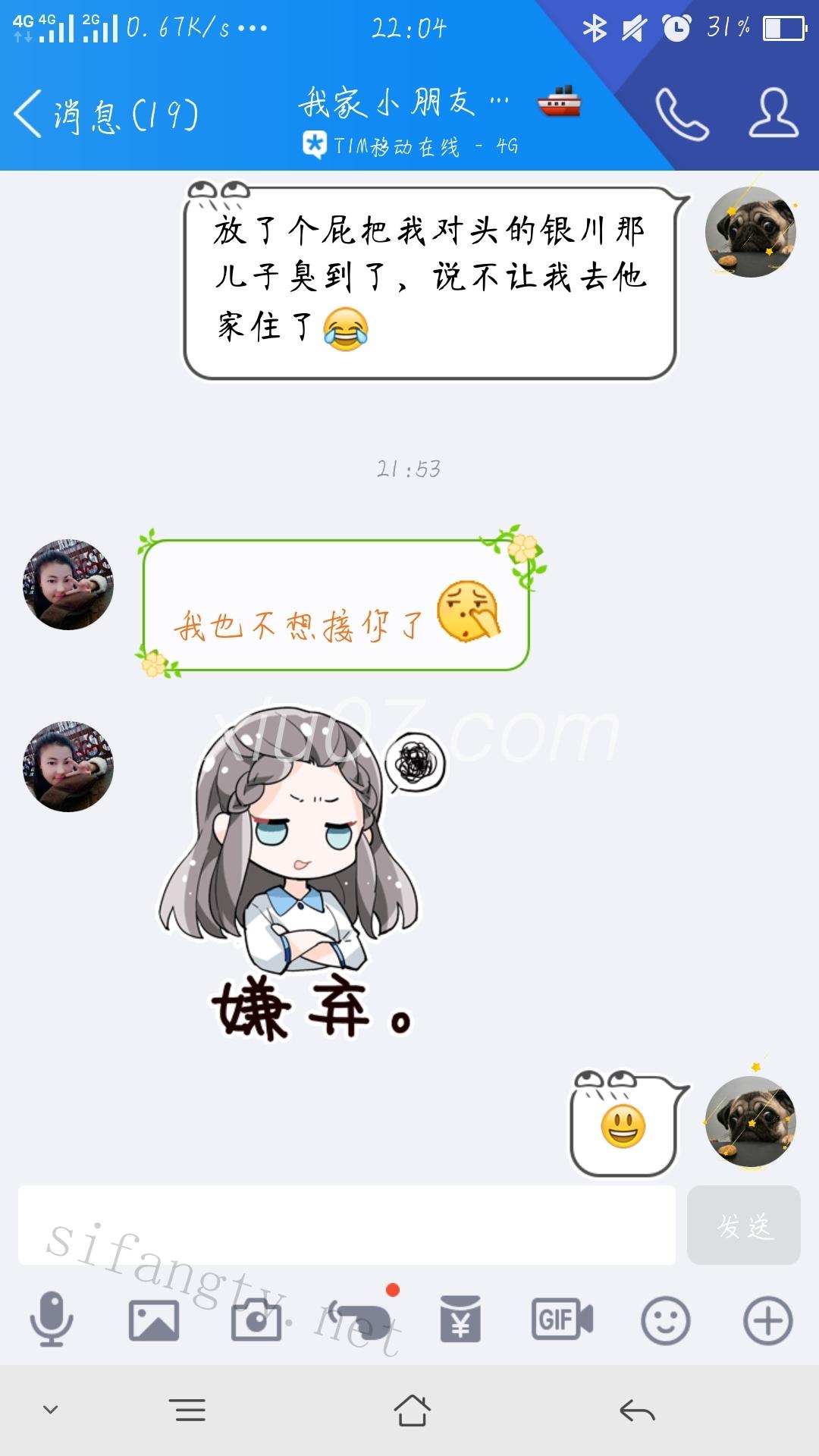Open the sender's avatar next to 我也不想接你了
The image size is (819, 1456).
(x=68, y=585)
